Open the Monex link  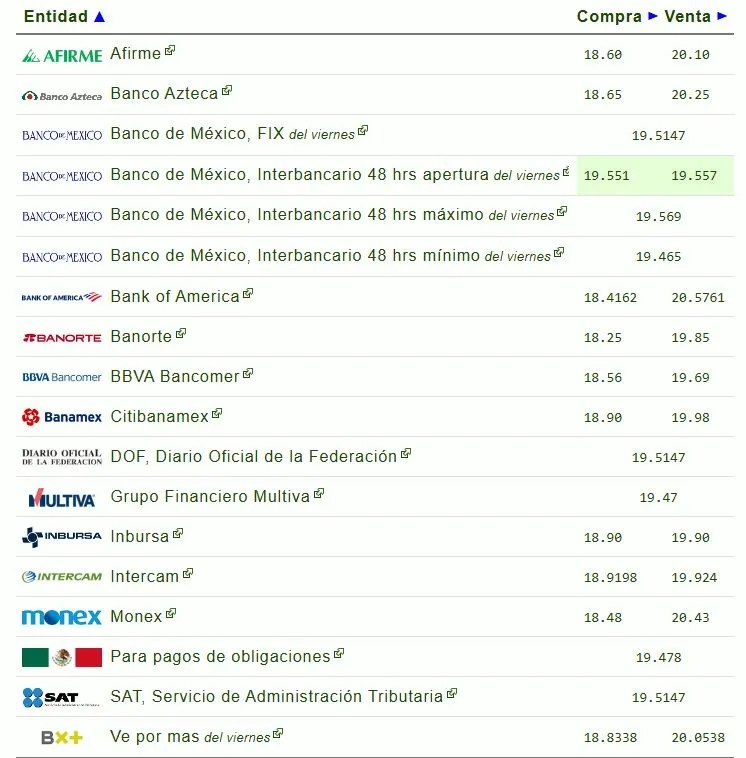(x=143, y=616)
